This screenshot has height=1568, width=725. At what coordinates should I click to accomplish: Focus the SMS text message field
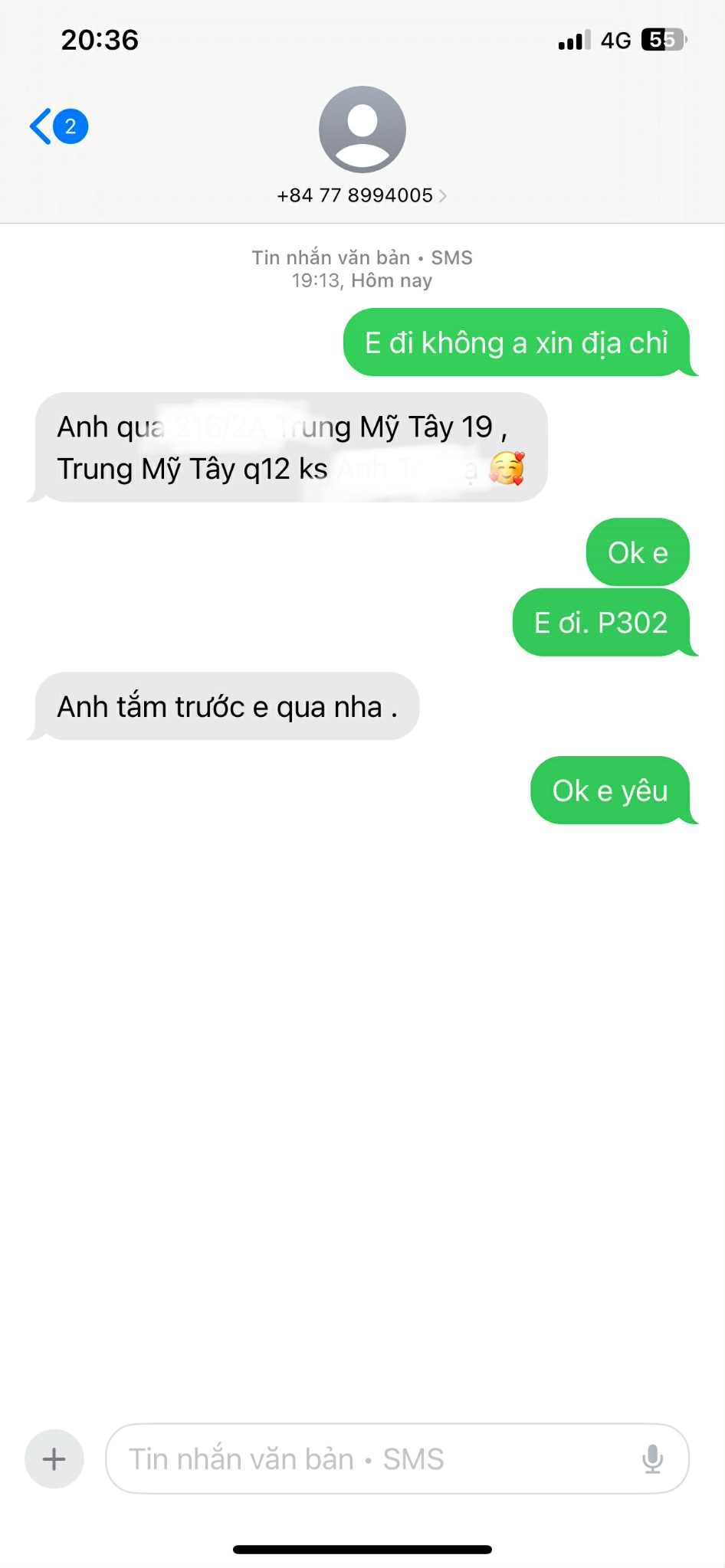368,1459
